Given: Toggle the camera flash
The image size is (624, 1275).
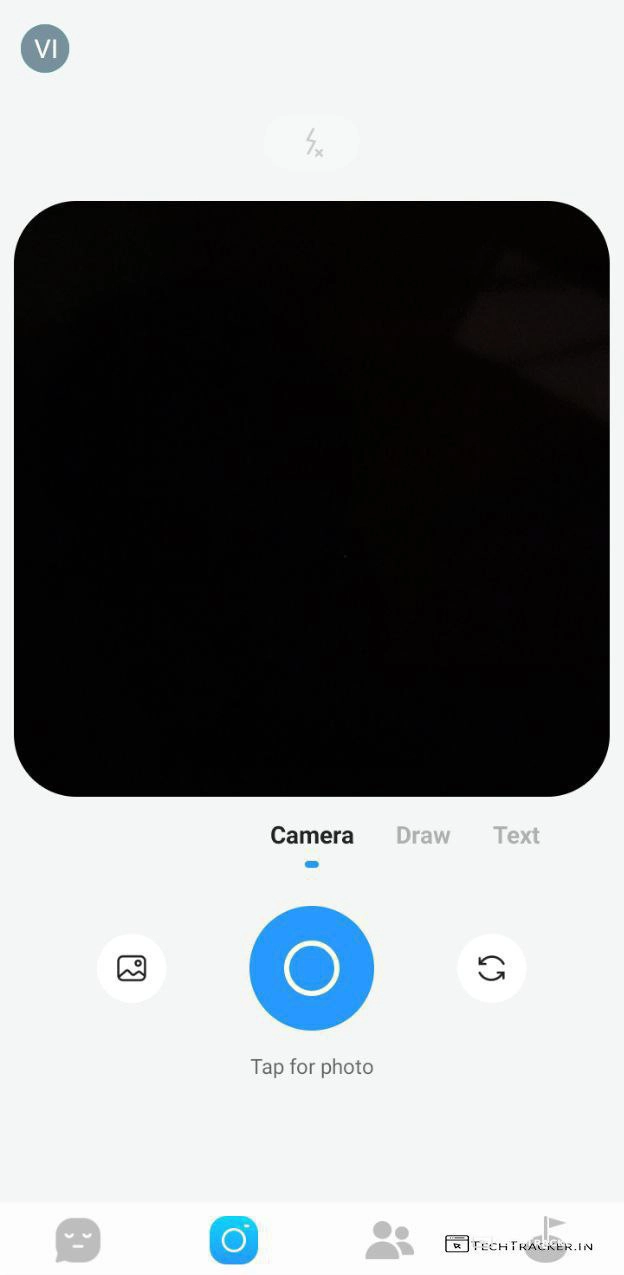Looking at the screenshot, I should [312, 143].
